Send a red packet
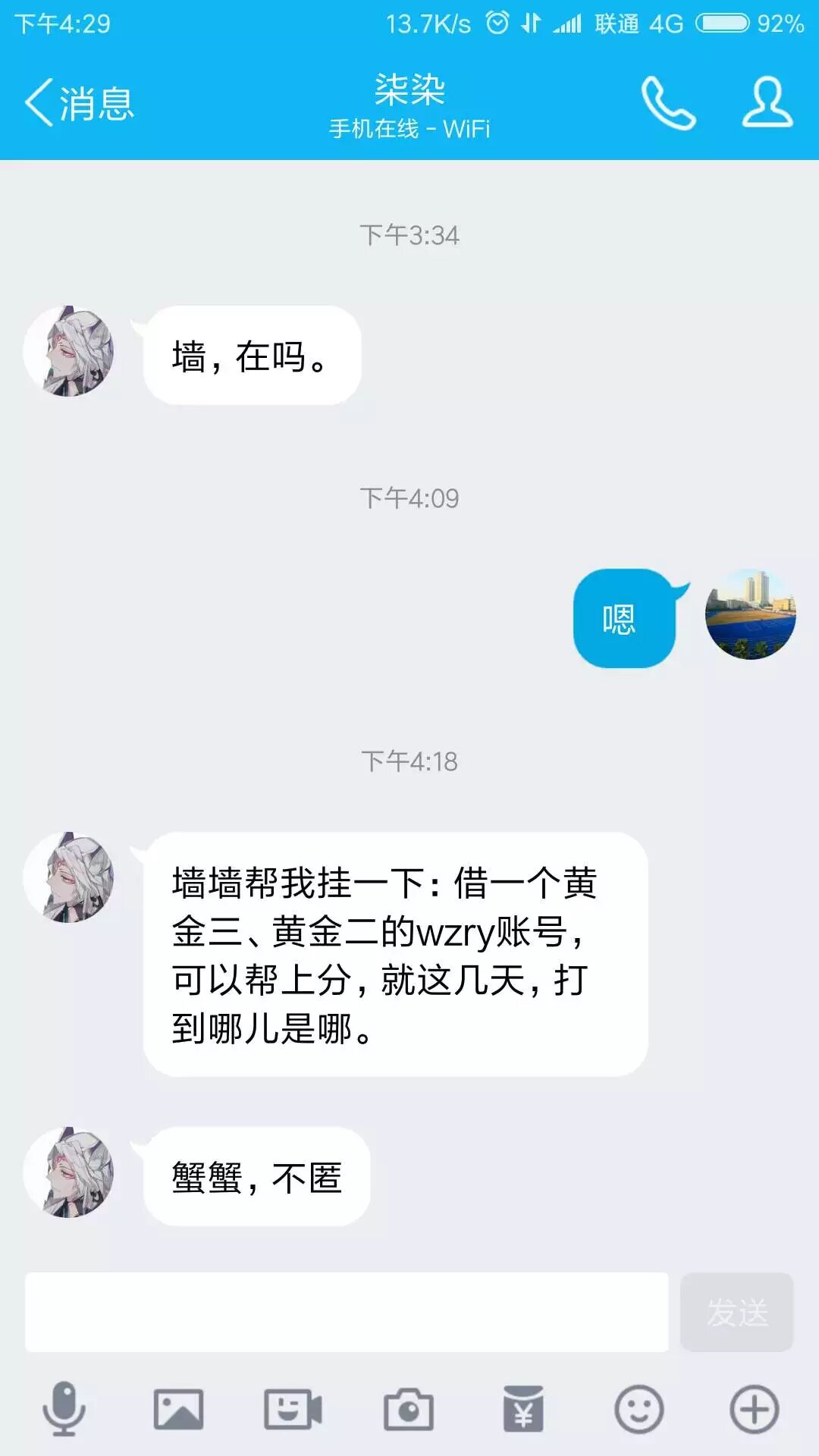The image size is (819, 1456). click(523, 1409)
